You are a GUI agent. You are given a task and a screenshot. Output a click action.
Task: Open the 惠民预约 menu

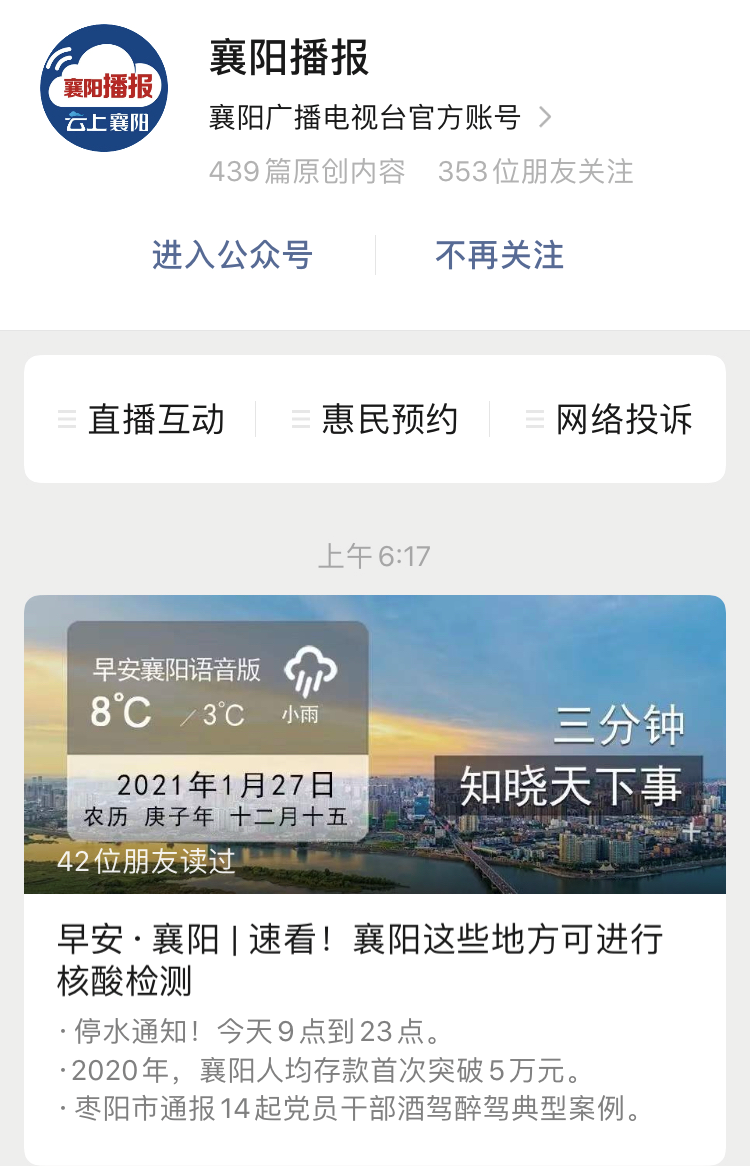tap(375, 419)
